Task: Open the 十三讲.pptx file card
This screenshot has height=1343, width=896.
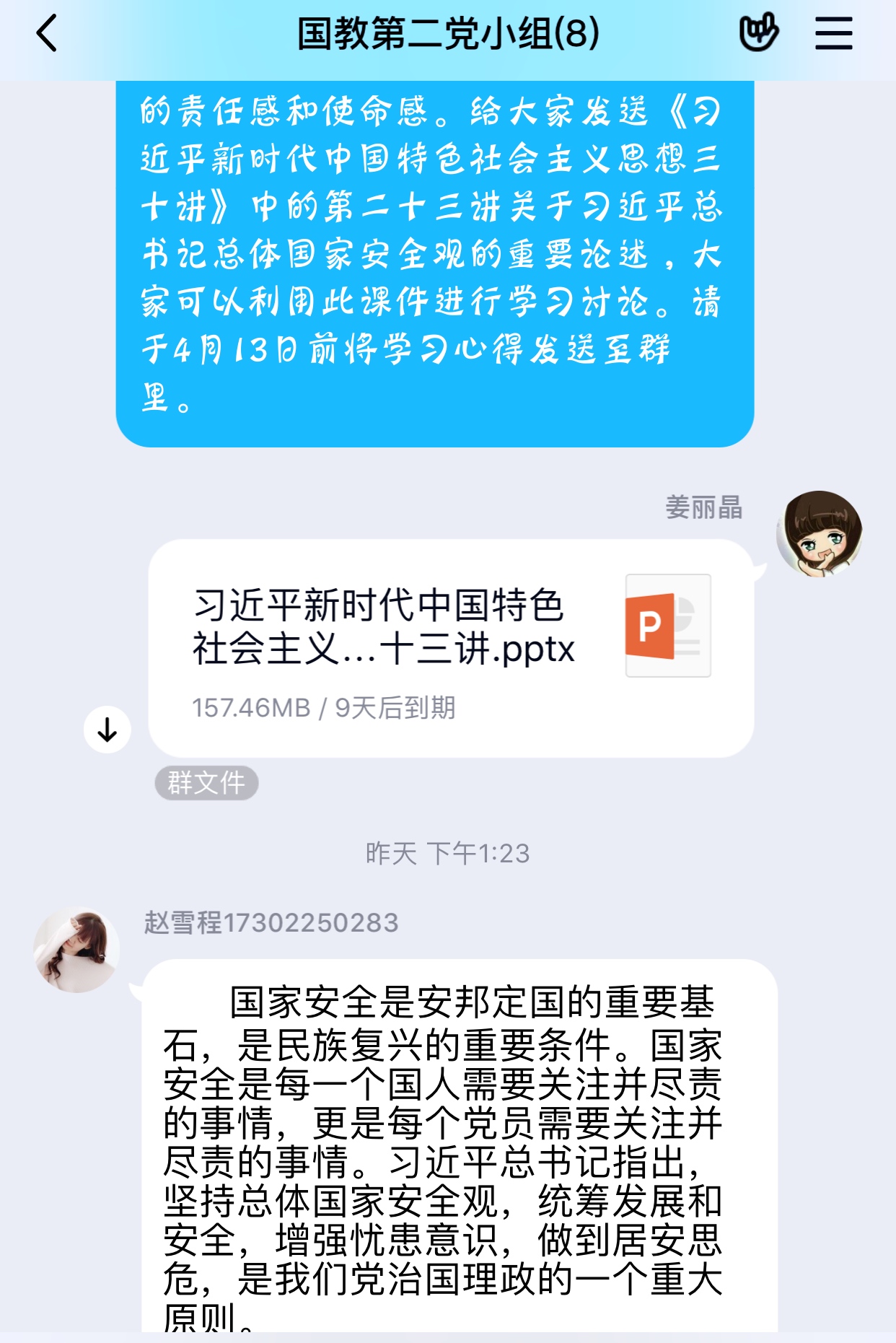Action: coord(450,647)
